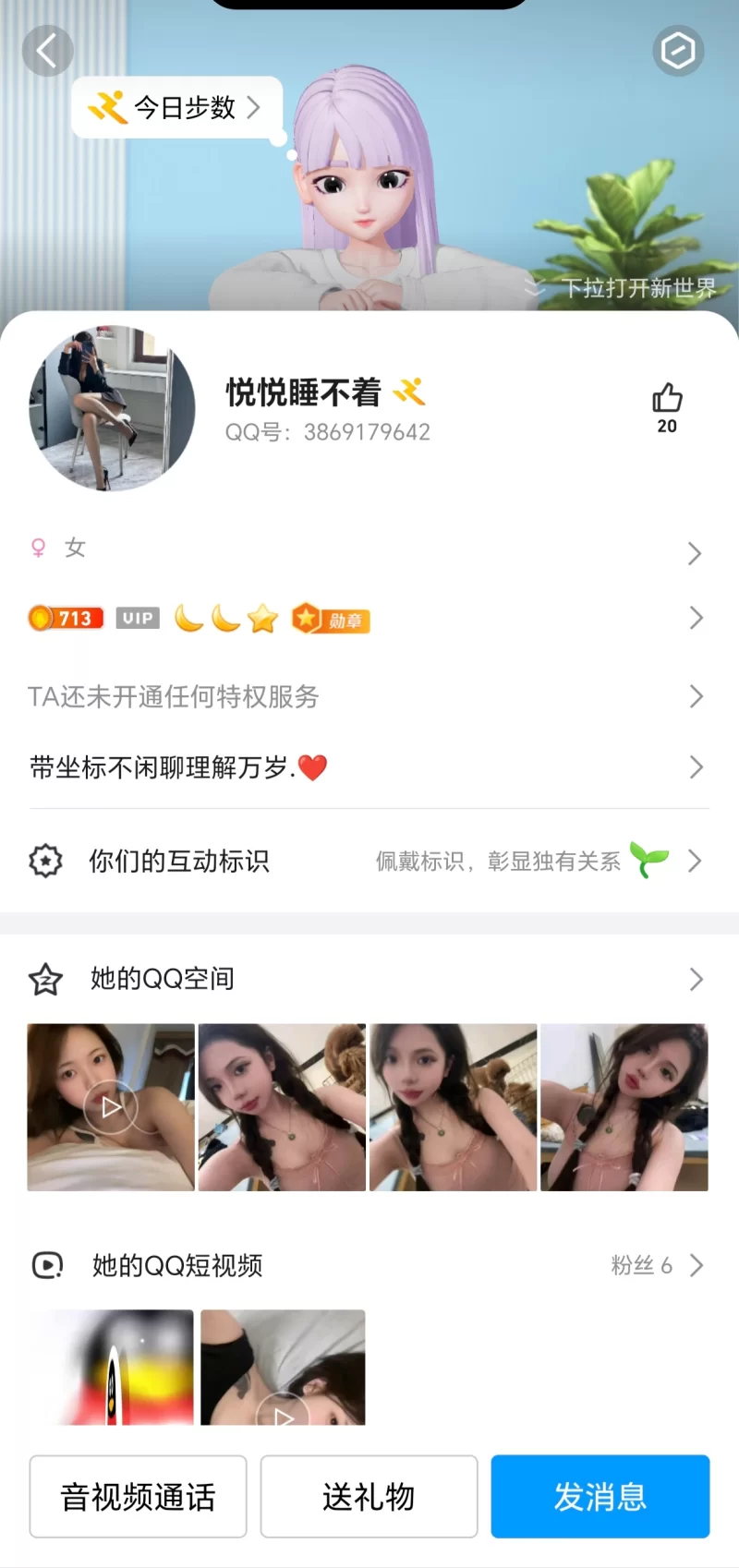This screenshot has height=1568, width=739.
Task: Tap 送礼物 to send a gift
Action: [369, 1497]
